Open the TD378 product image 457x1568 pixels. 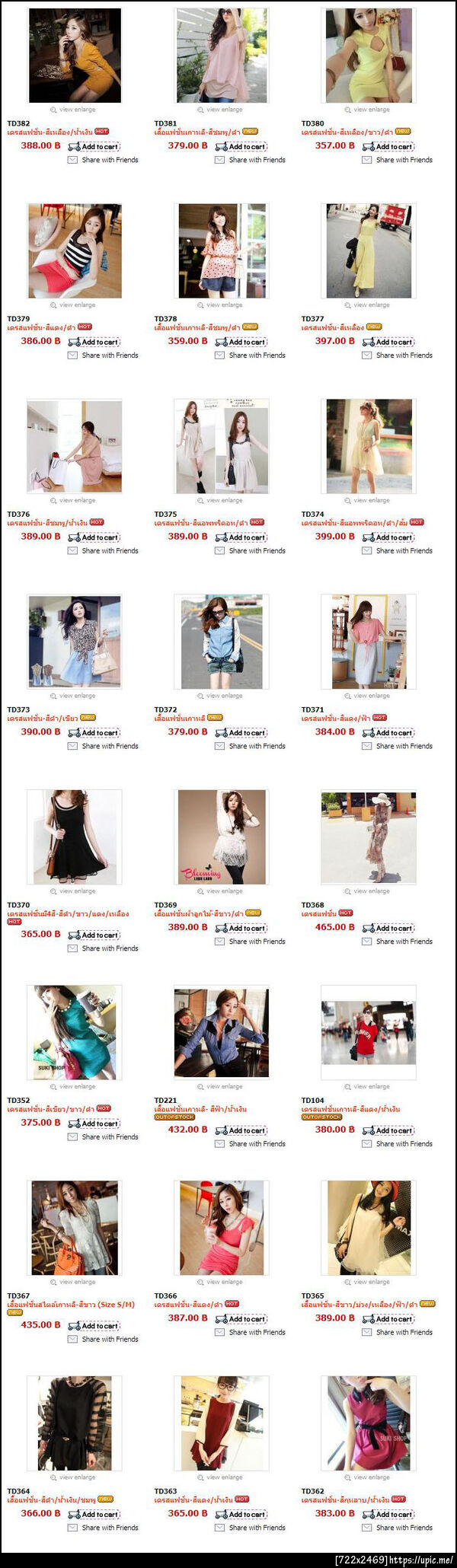[222, 250]
